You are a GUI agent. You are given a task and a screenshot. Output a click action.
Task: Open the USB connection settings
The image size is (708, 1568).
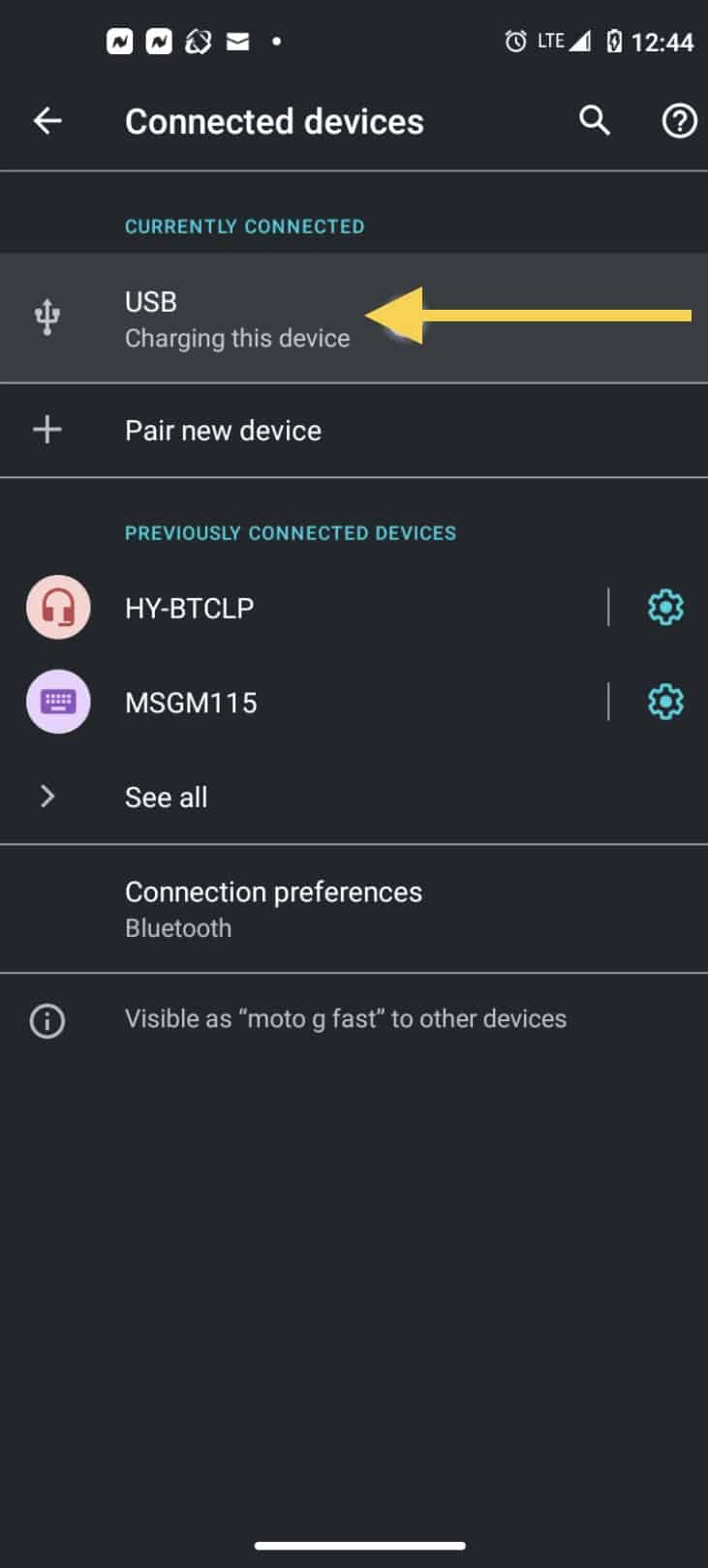pos(237,318)
